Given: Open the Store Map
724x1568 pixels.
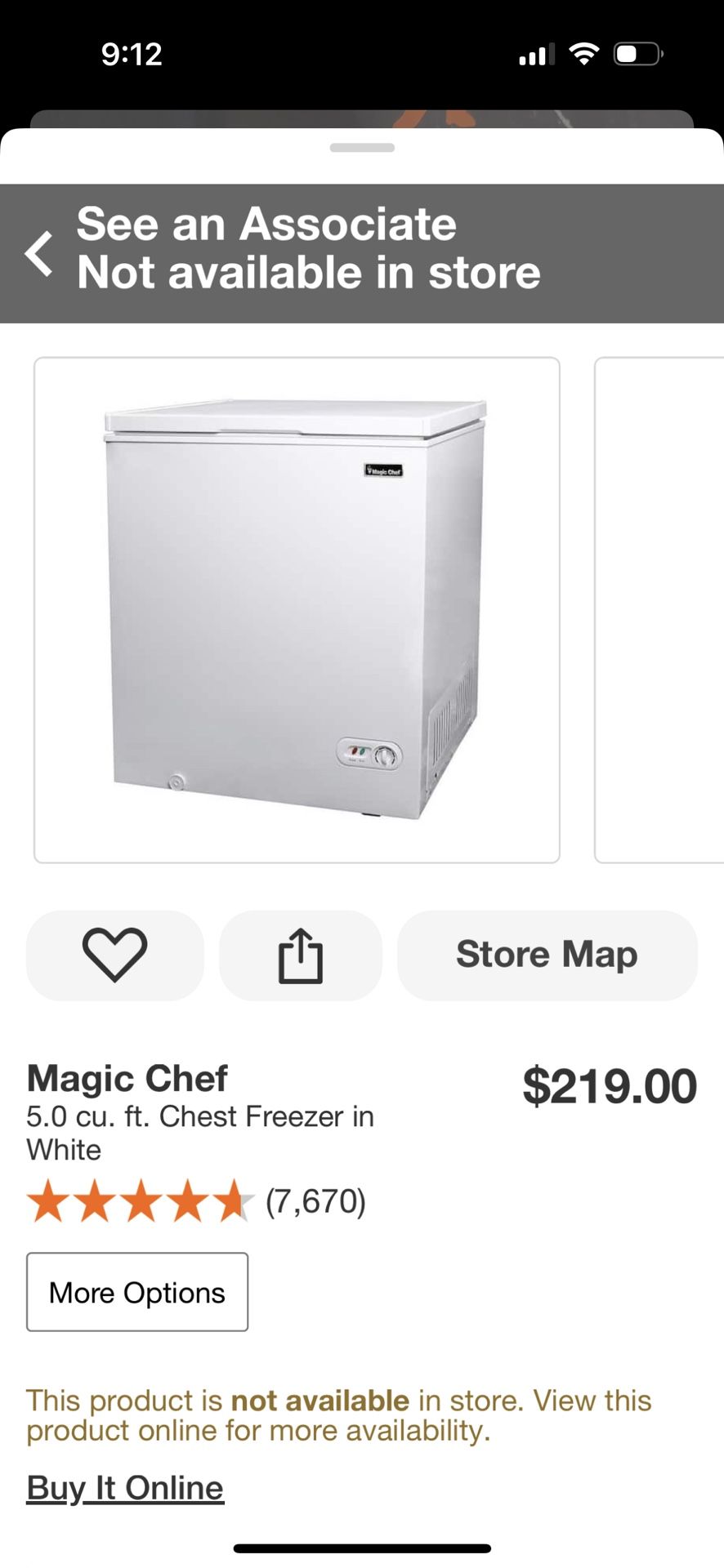Looking at the screenshot, I should [x=547, y=955].
